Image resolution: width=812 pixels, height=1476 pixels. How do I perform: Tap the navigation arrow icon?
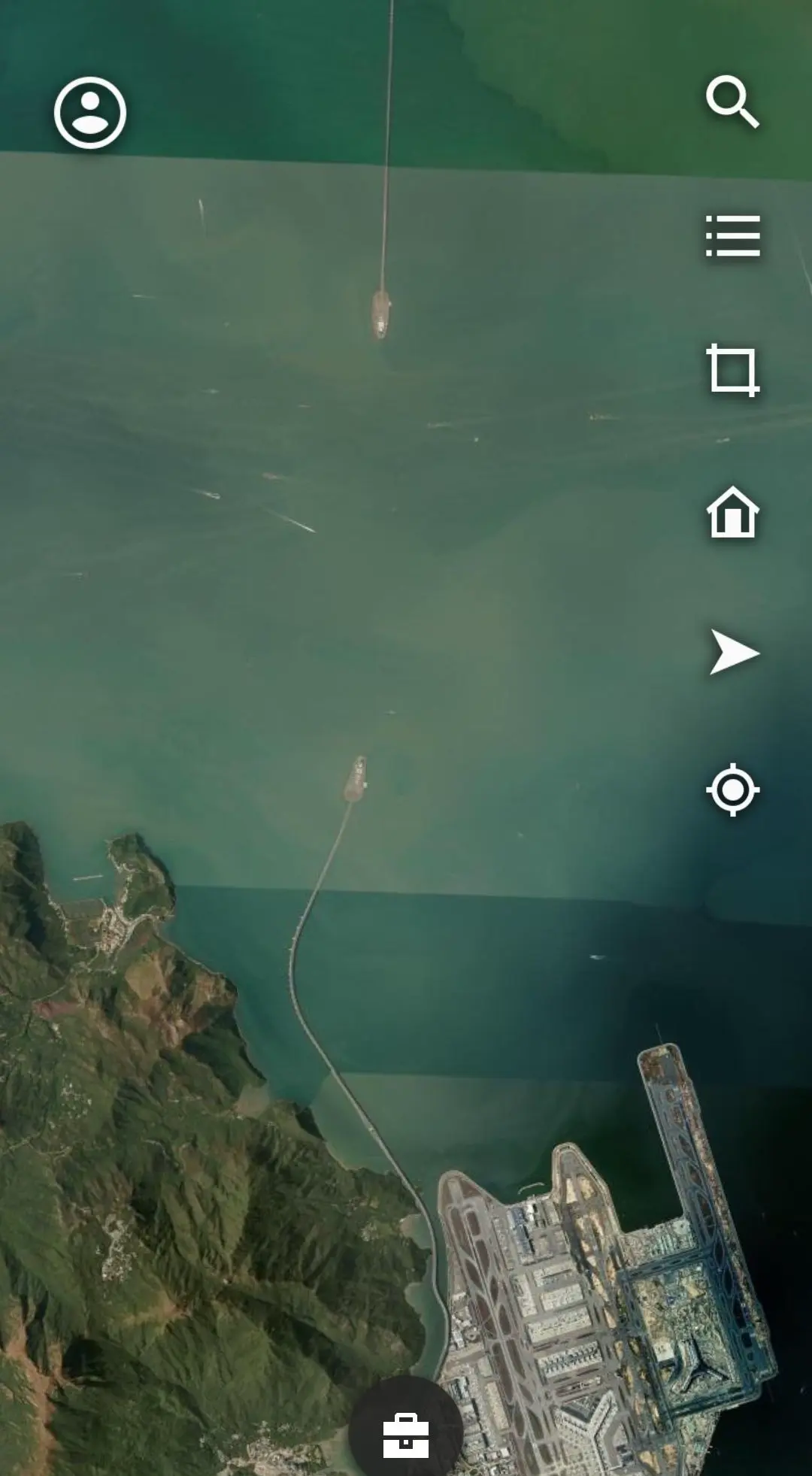733,652
